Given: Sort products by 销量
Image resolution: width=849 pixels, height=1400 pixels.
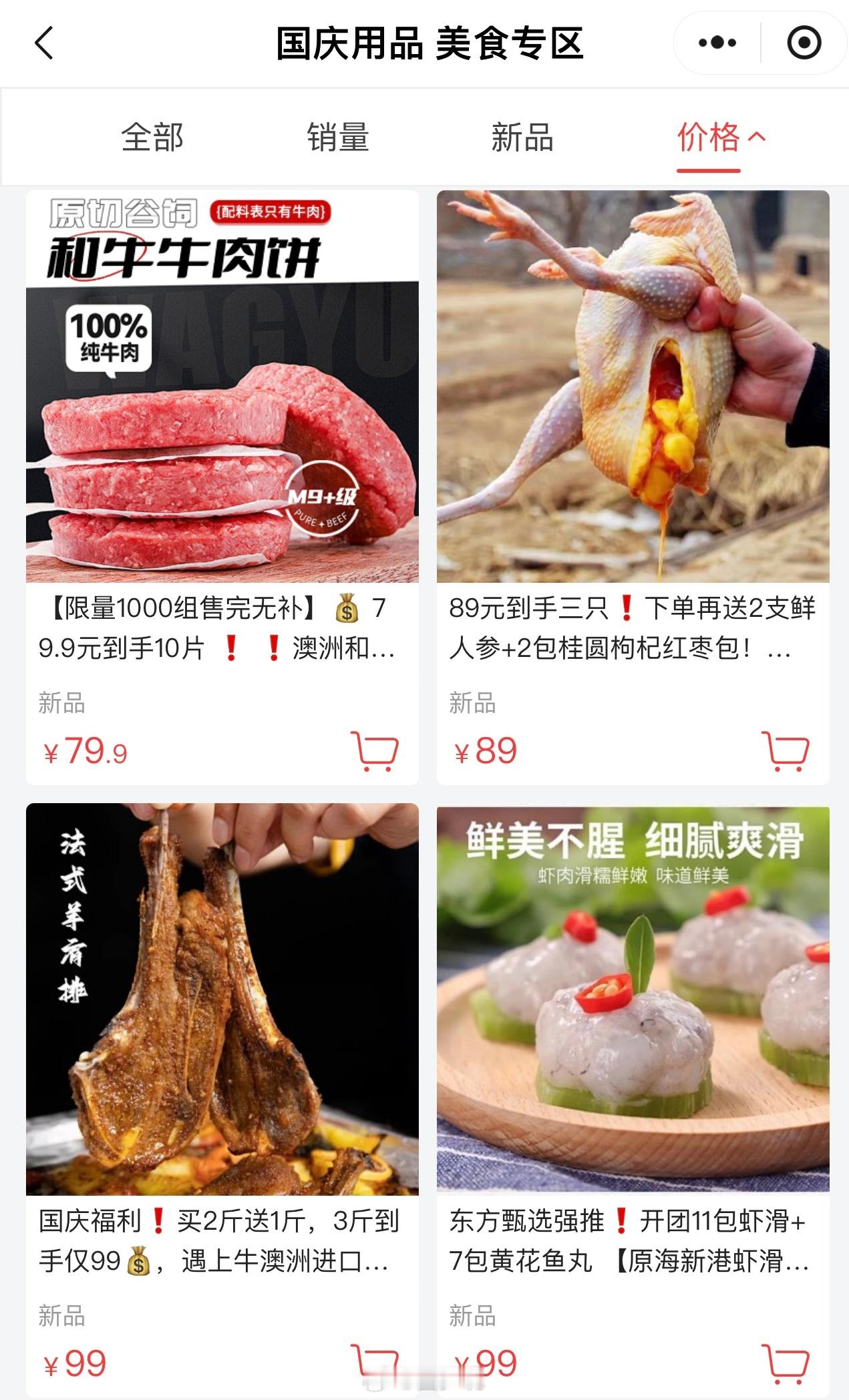Looking at the screenshot, I should click(337, 138).
